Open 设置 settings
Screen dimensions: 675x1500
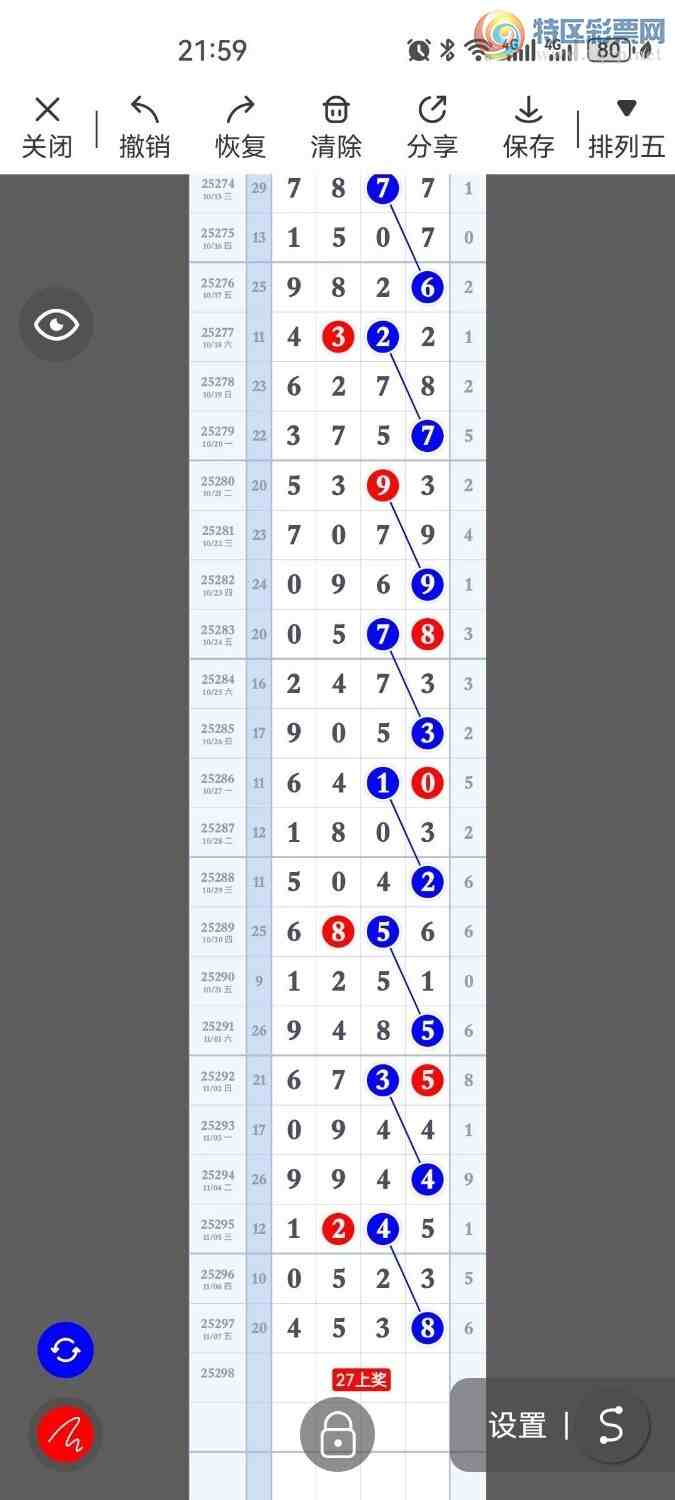517,1425
